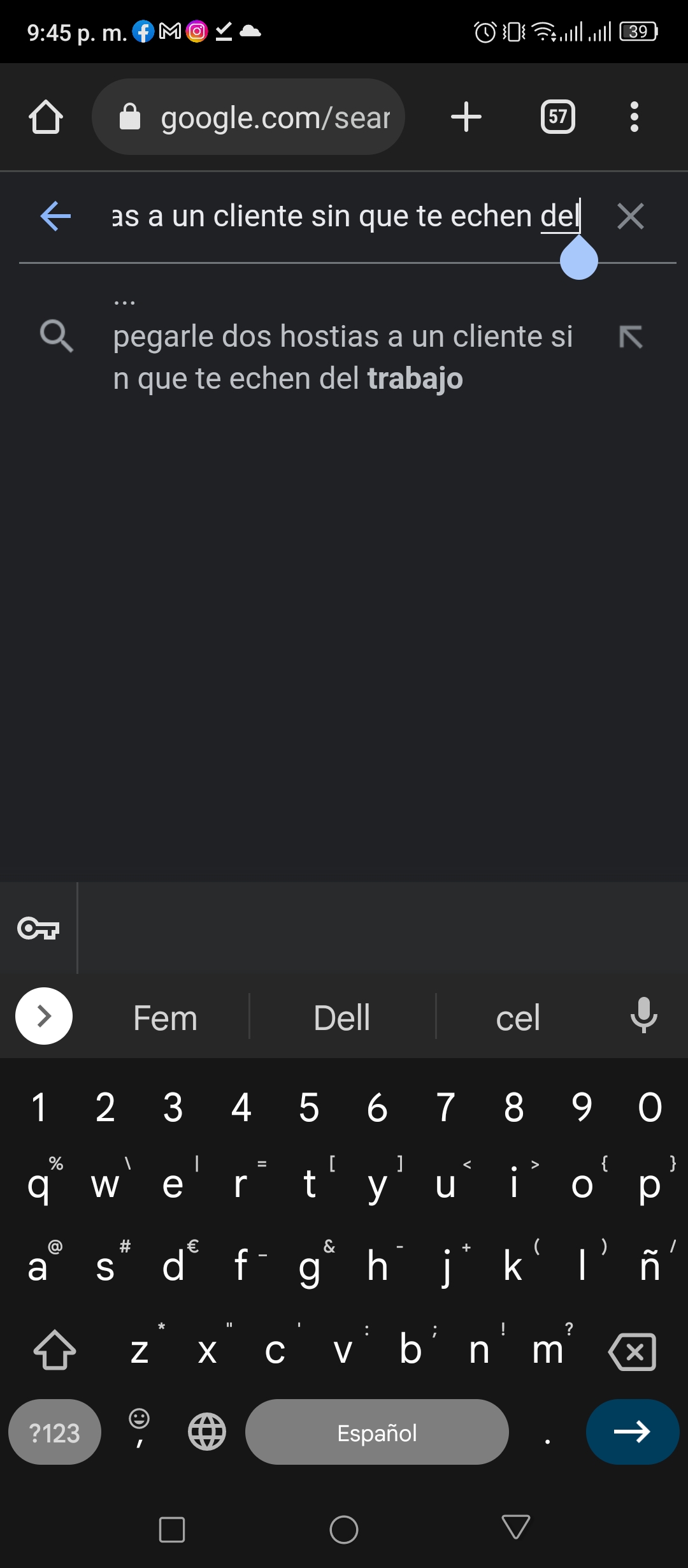Hit the backspace key on the keyboard
Viewport: 688px width, 1568px height.
pyautogui.click(x=633, y=1351)
